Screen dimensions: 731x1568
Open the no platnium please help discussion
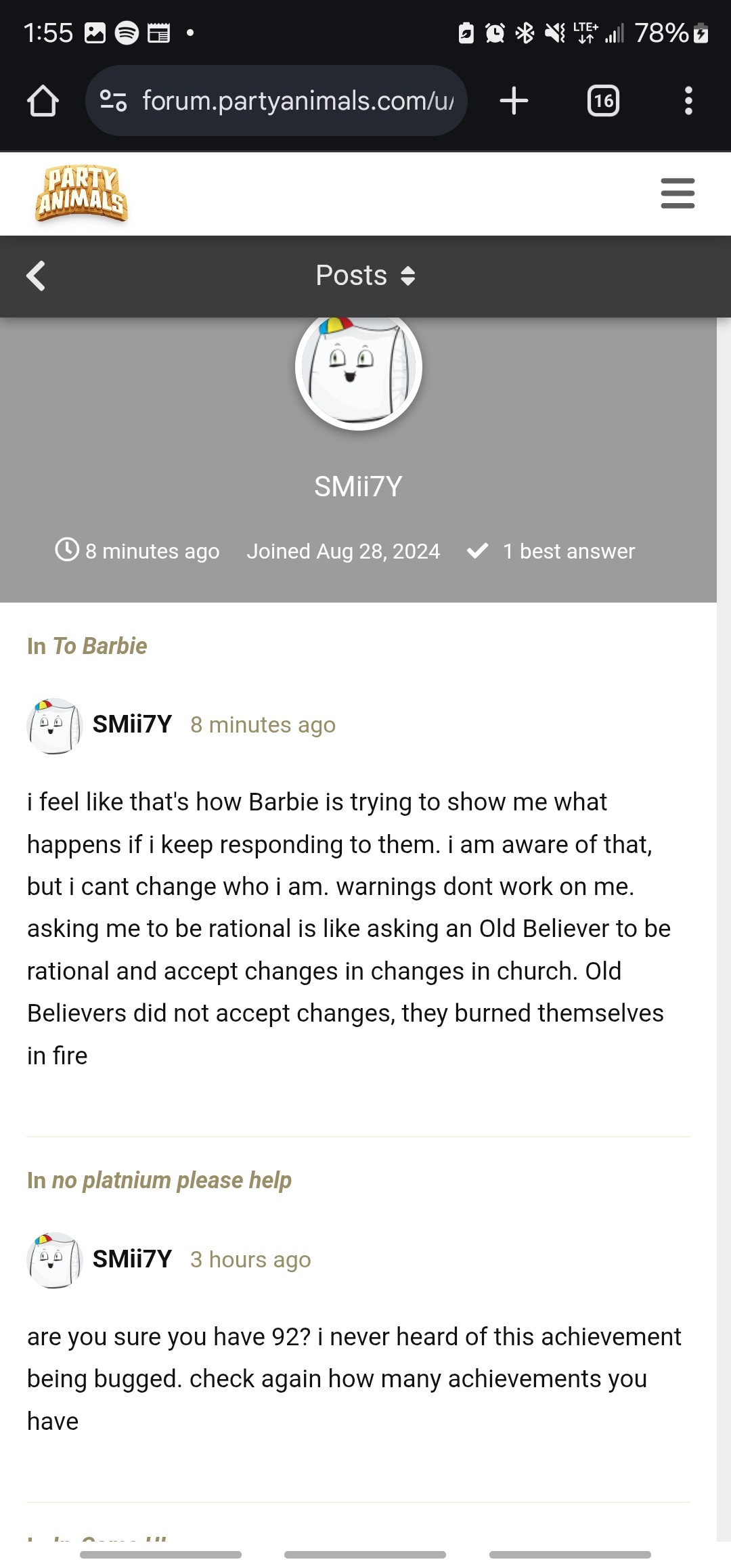pos(172,1180)
